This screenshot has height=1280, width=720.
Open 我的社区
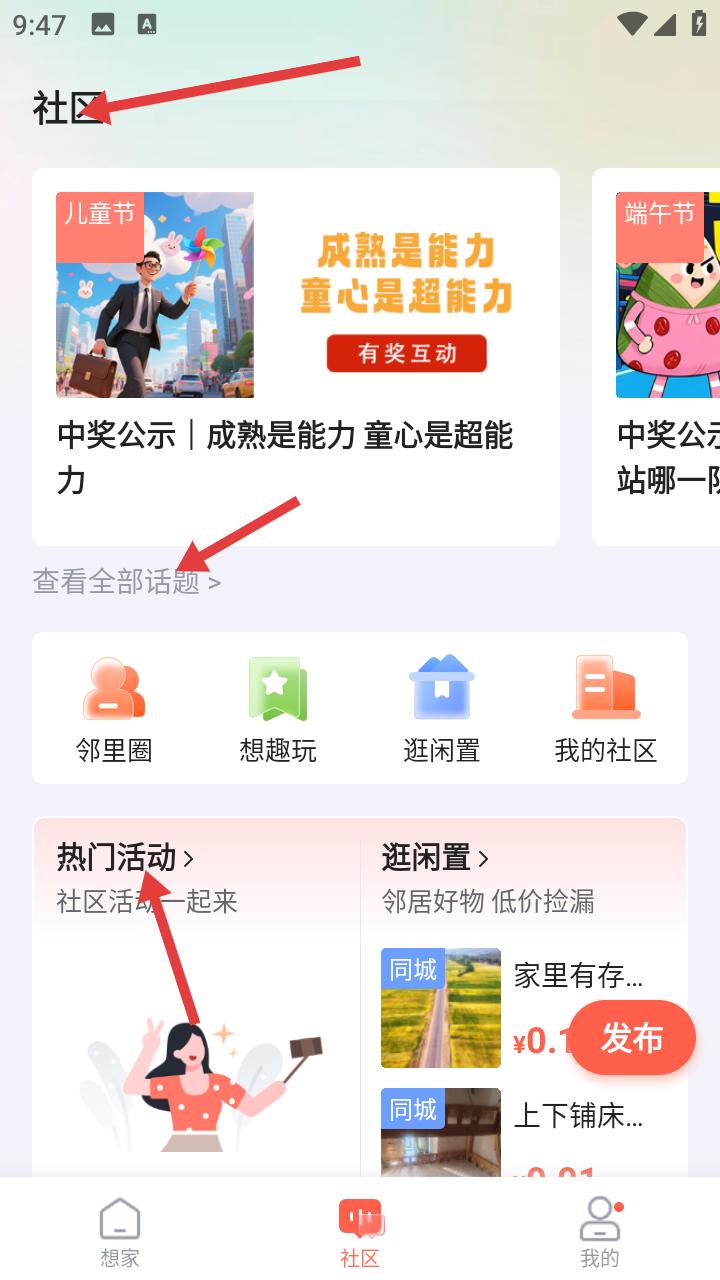[606, 709]
